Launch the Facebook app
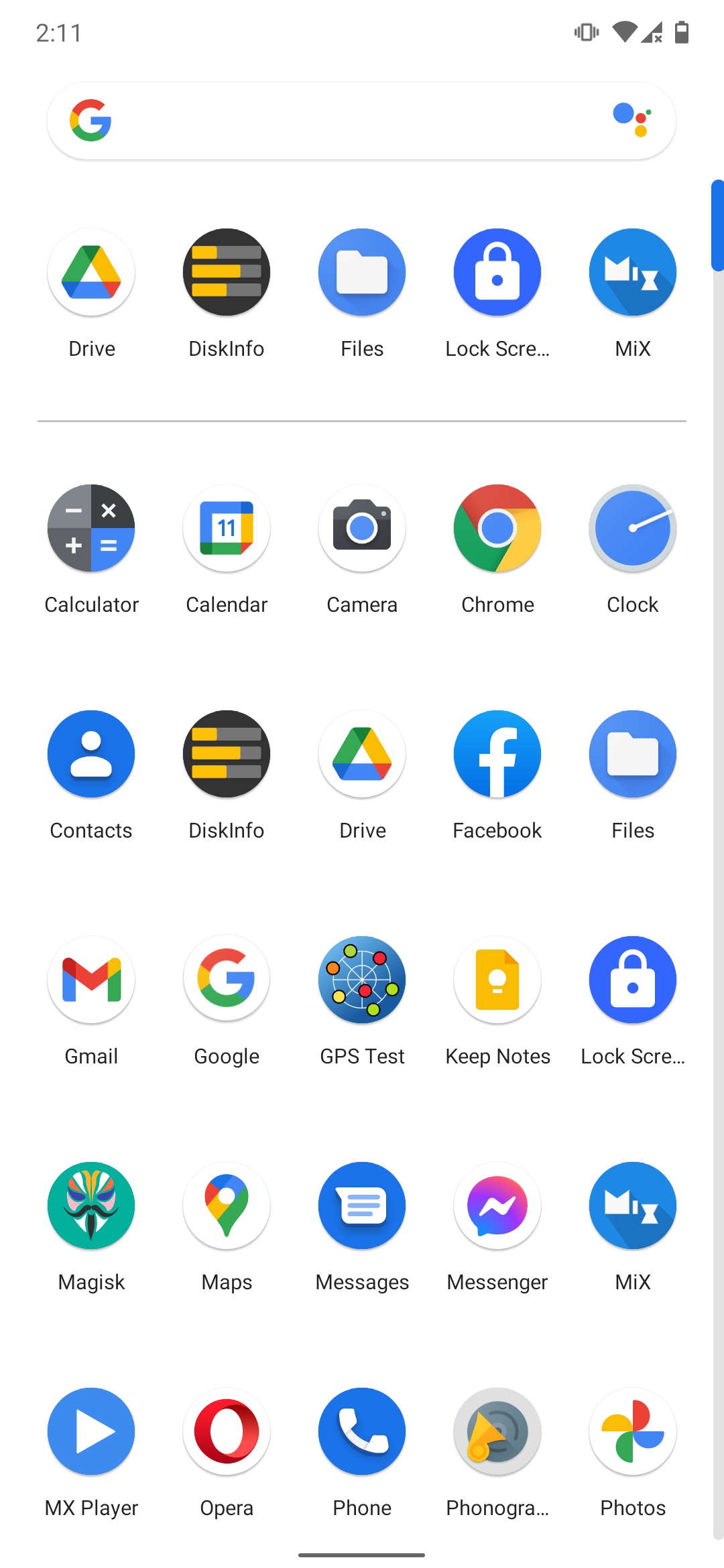 pyautogui.click(x=497, y=755)
